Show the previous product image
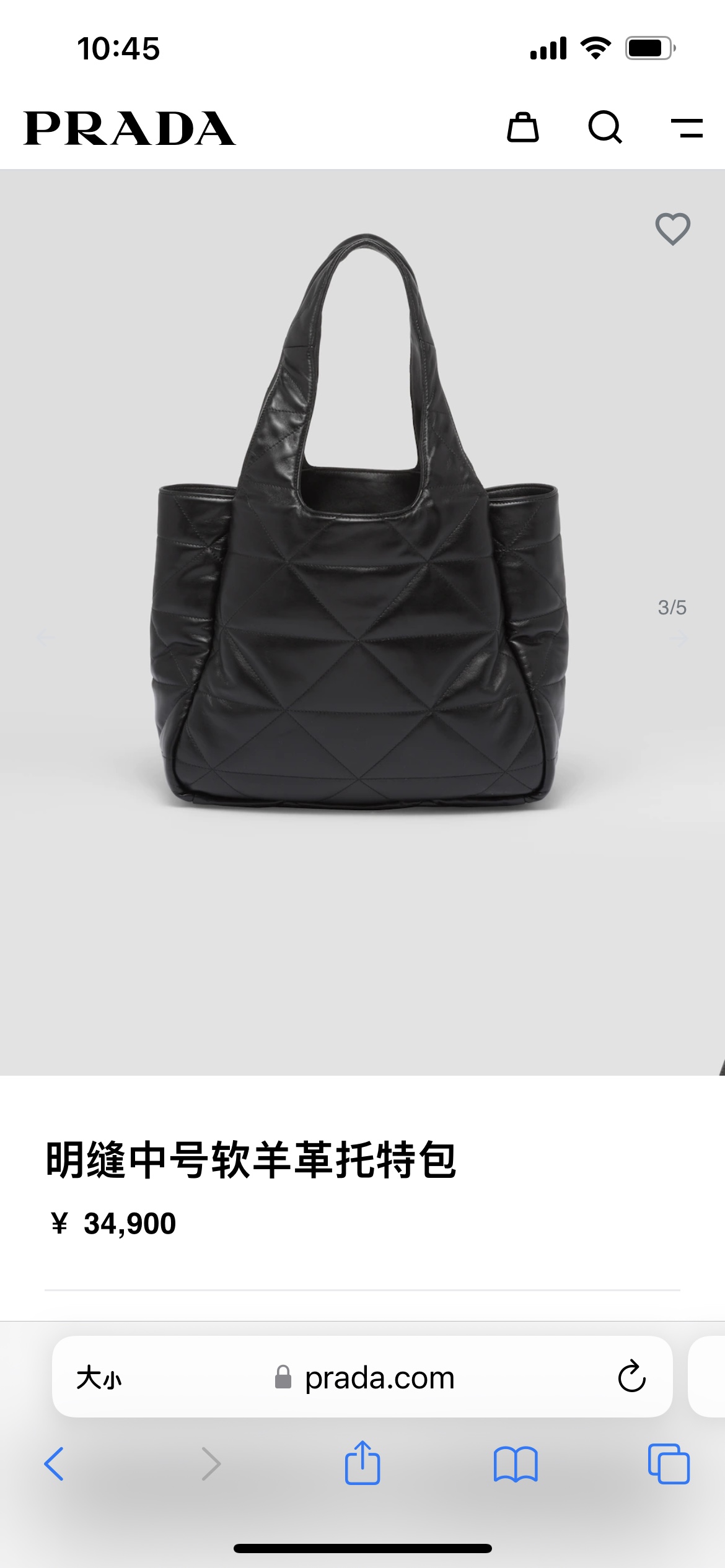 click(45, 638)
